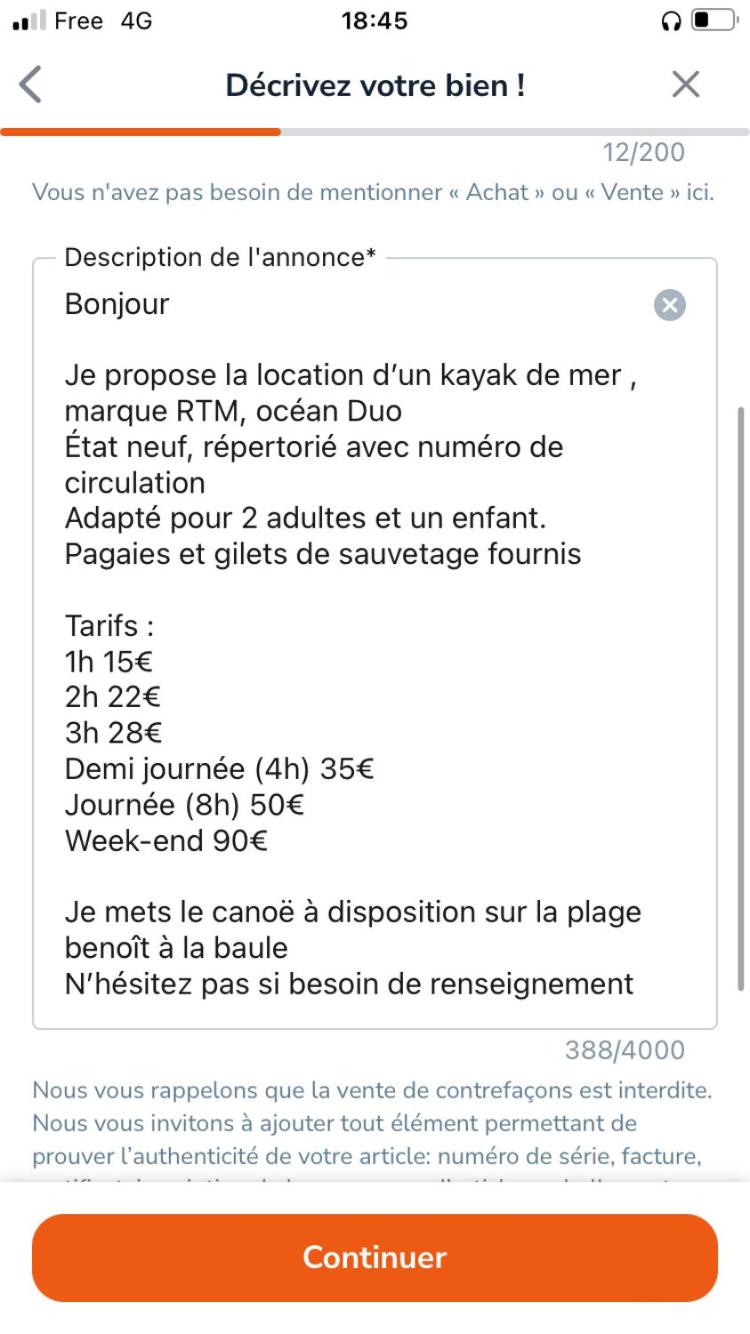750x1334 pixels.
Task: Tap the clock showing 18:45
Action: coord(375,20)
